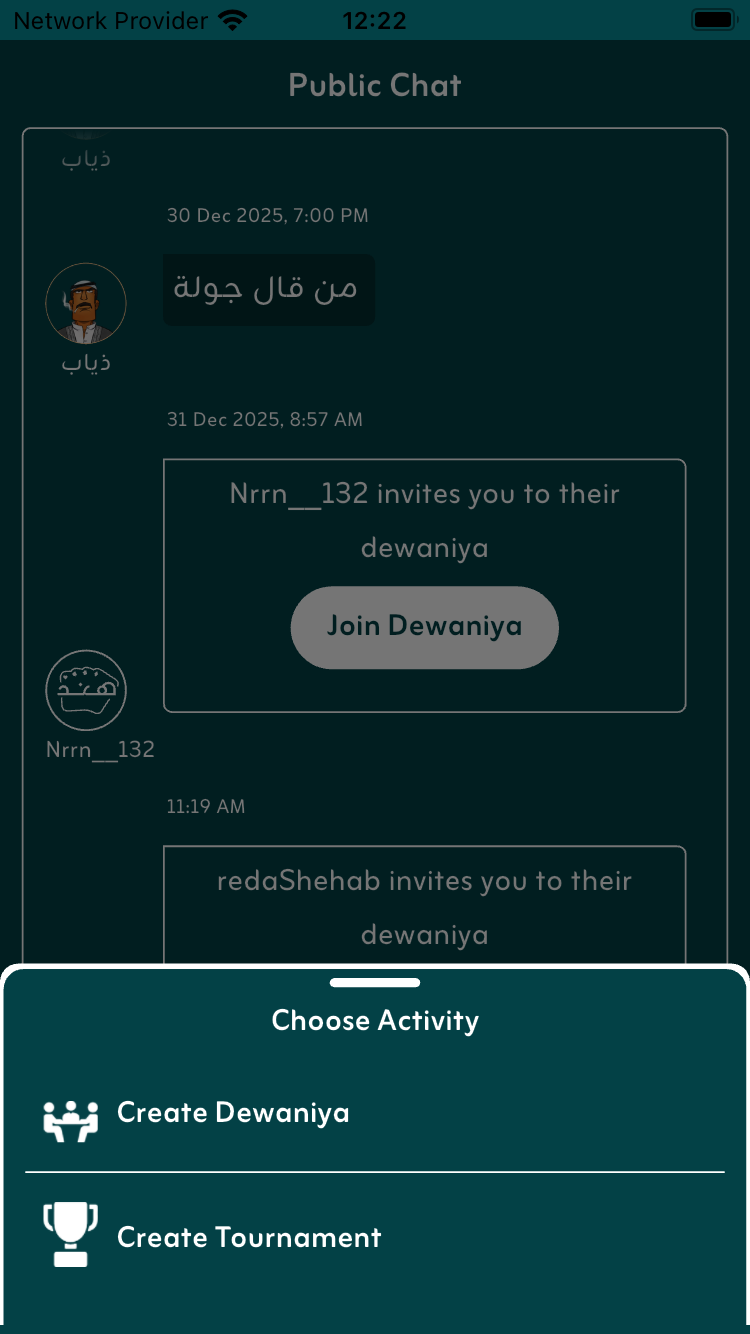Viewport: 750px width, 1334px height.
Task: Tap the bottom sheet drag handle
Action: (375, 983)
